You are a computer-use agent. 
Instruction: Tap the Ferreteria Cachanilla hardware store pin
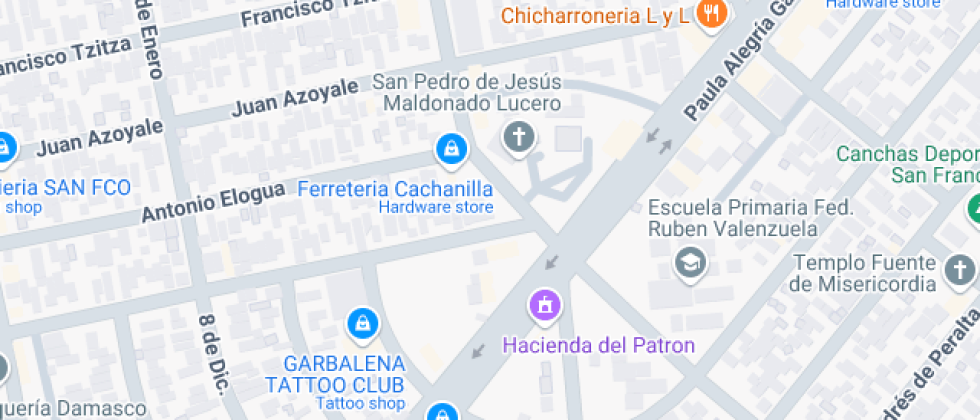click(x=452, y=150)
